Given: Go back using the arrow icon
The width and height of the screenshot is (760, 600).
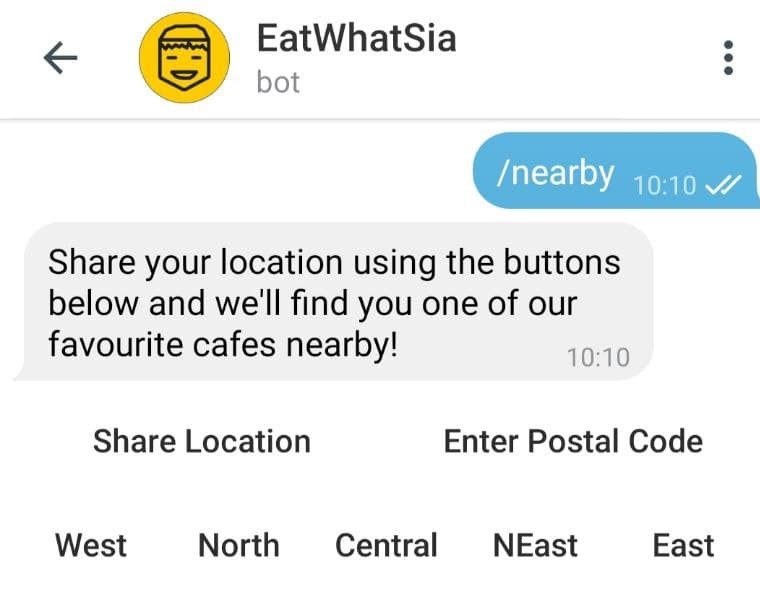Looking at the screenshot, I should pos(61,59).
